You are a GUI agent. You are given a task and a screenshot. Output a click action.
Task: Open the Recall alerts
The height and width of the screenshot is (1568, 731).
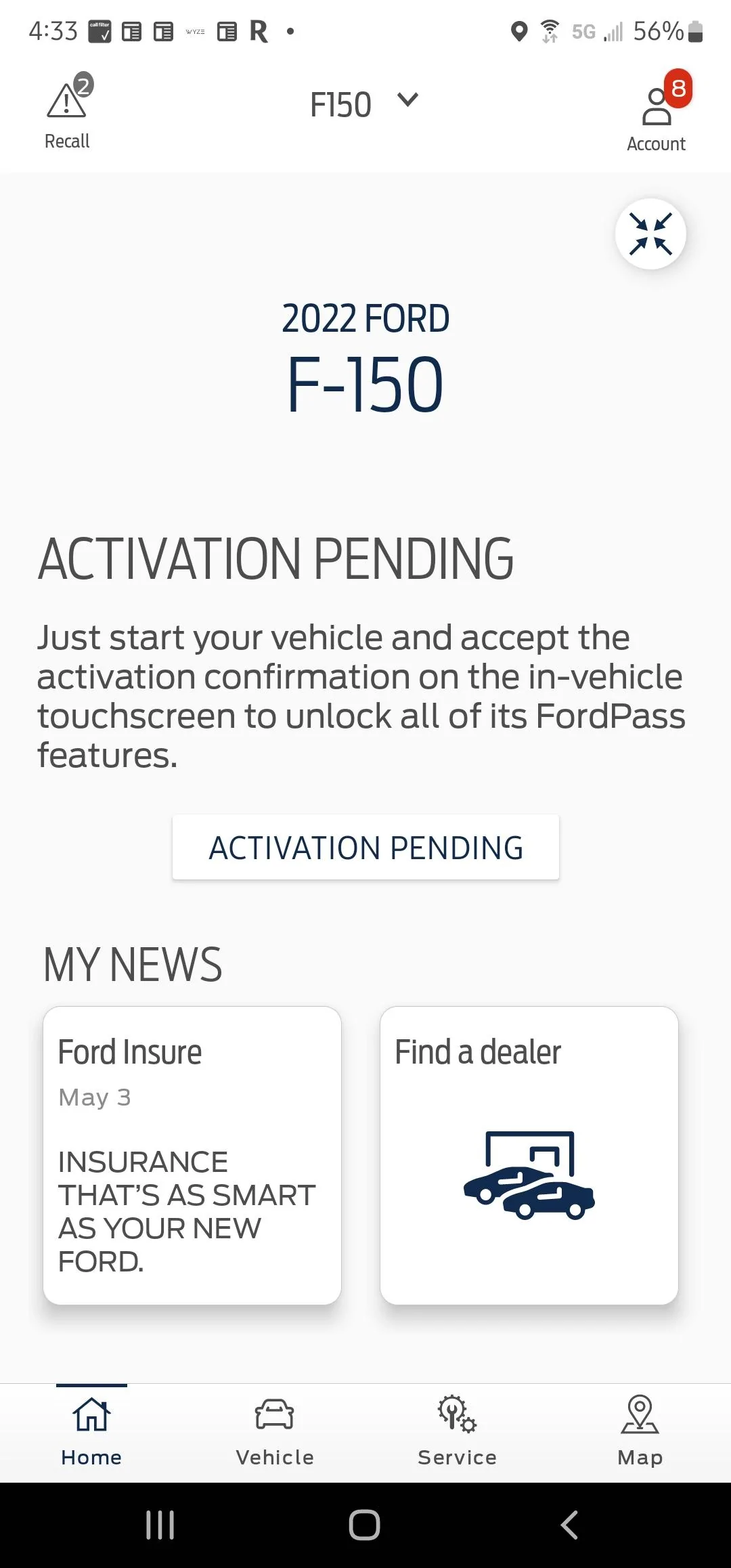67,112
